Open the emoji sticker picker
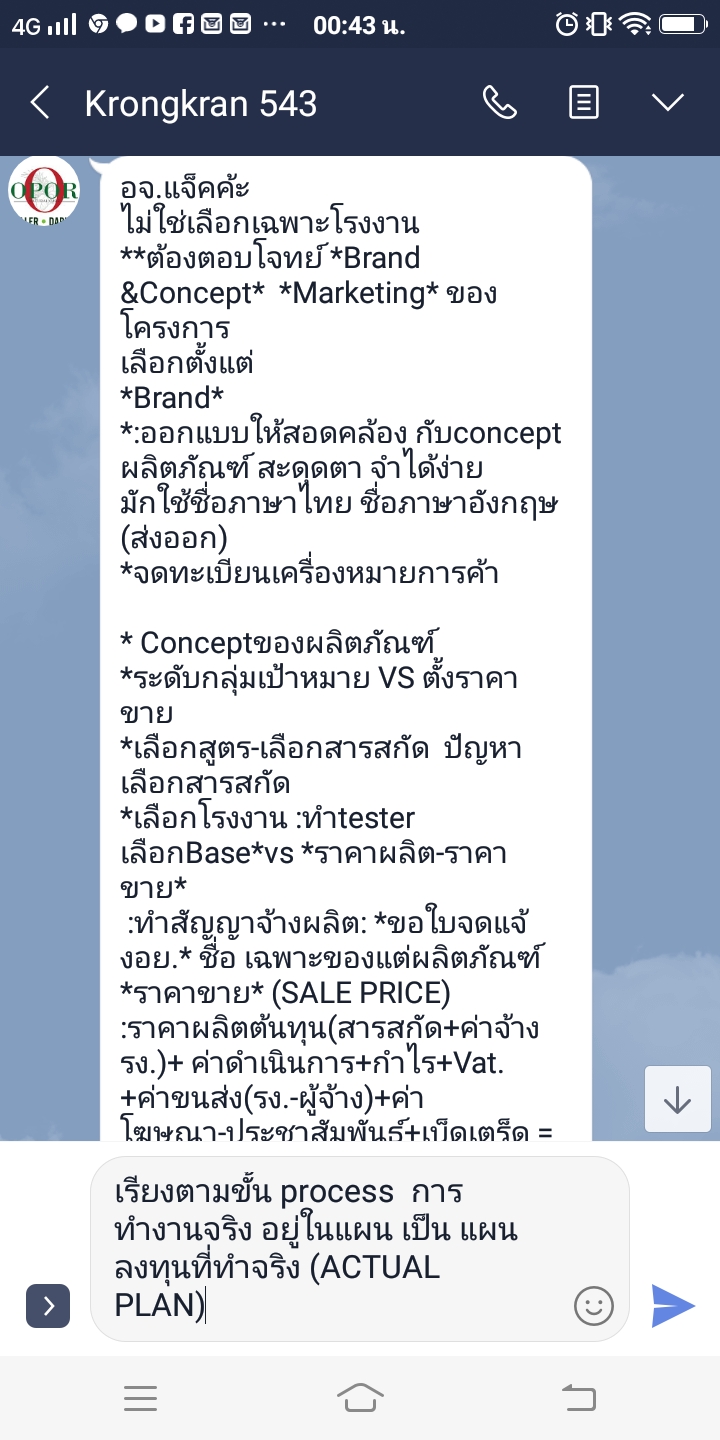720x1440 pixels. [x=593, y=1305]
